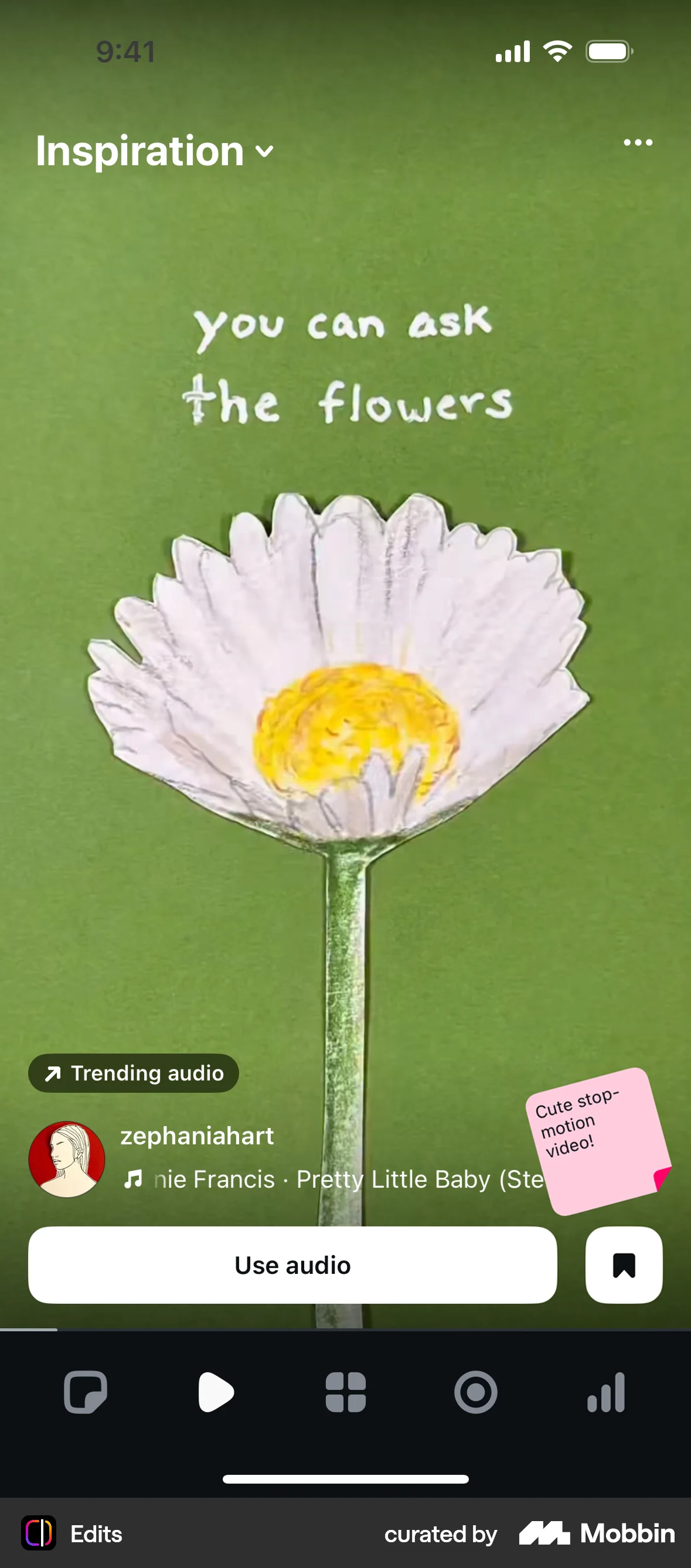The image size is (691, 1568).
Task: Tap the Use audio button
Action: (x=292, y=1266)
